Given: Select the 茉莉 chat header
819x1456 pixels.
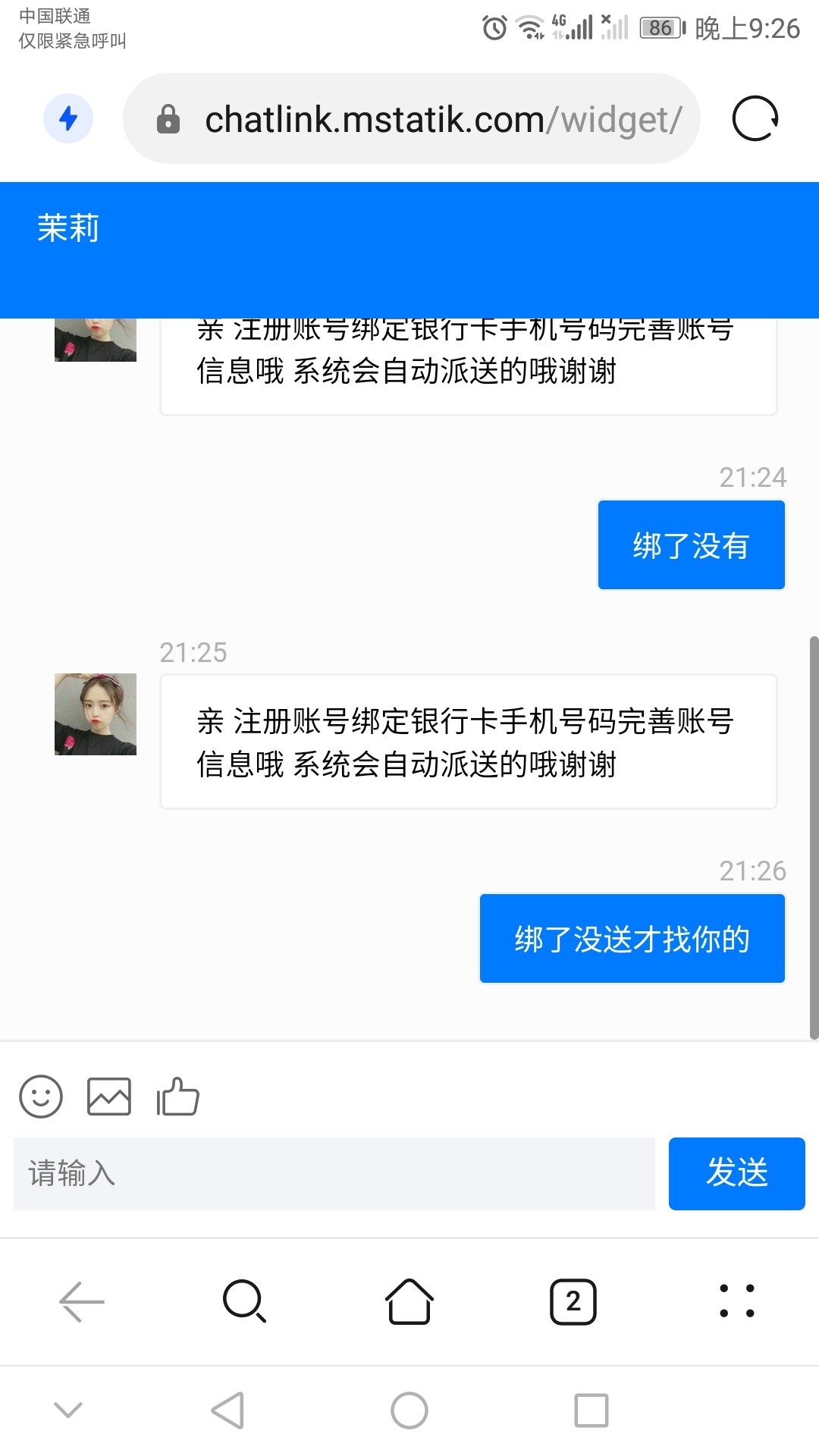Looking at the screenshot, I should pyautogui.click(x=68, y=227).
